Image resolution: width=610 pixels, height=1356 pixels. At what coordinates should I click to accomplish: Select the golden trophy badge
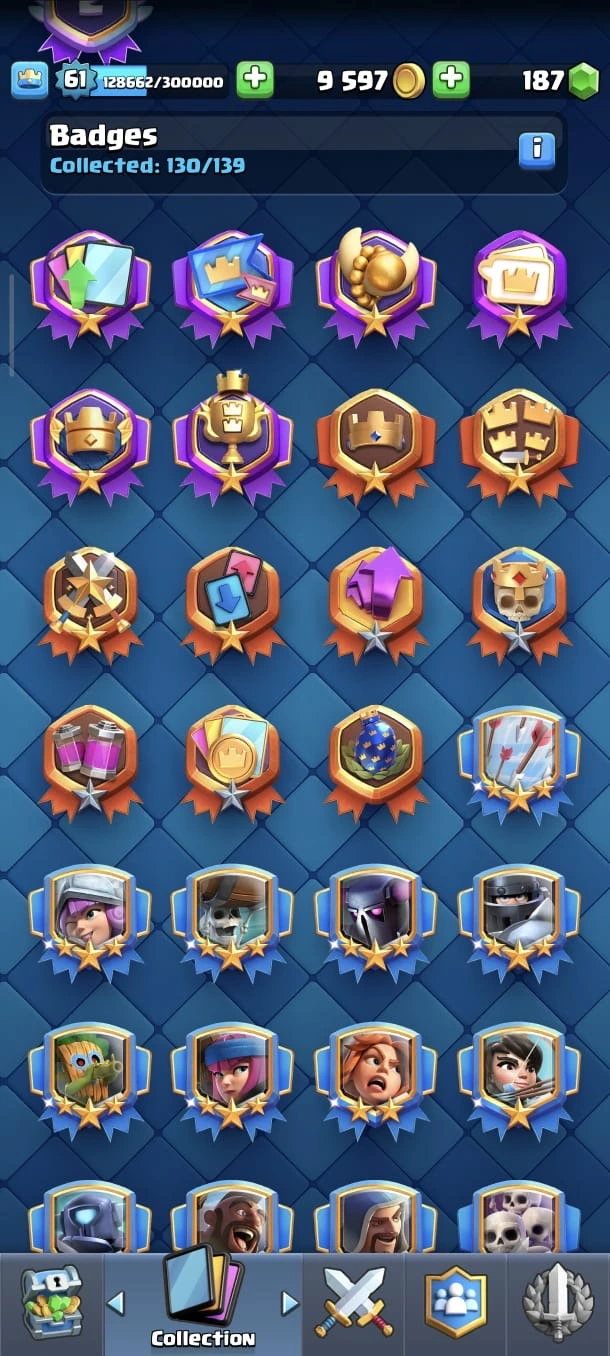click(232, 435)
